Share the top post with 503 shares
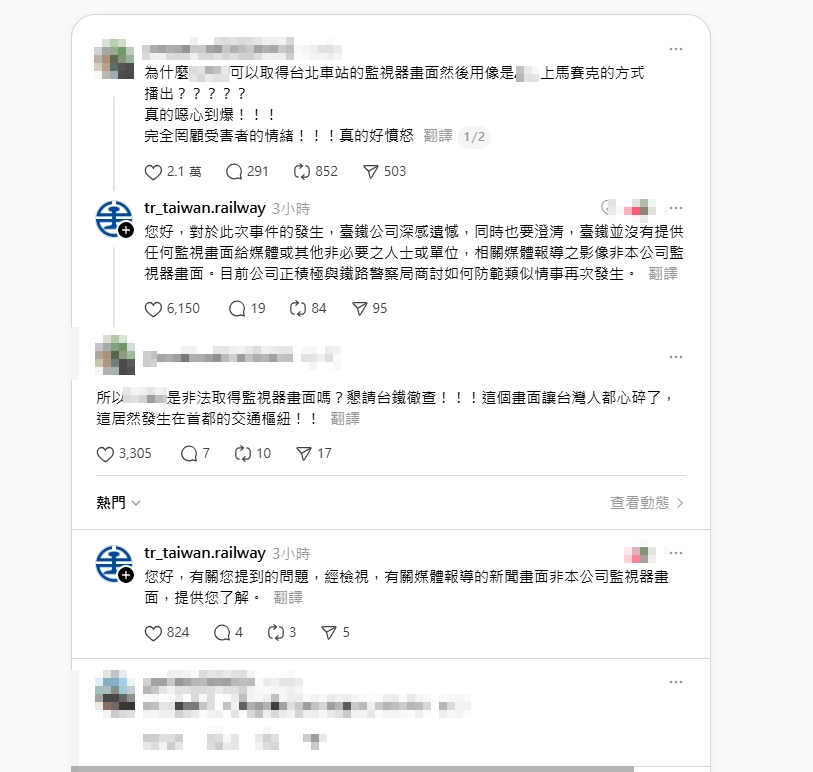This screenshot has width=813, height=772. pos(370,172)
